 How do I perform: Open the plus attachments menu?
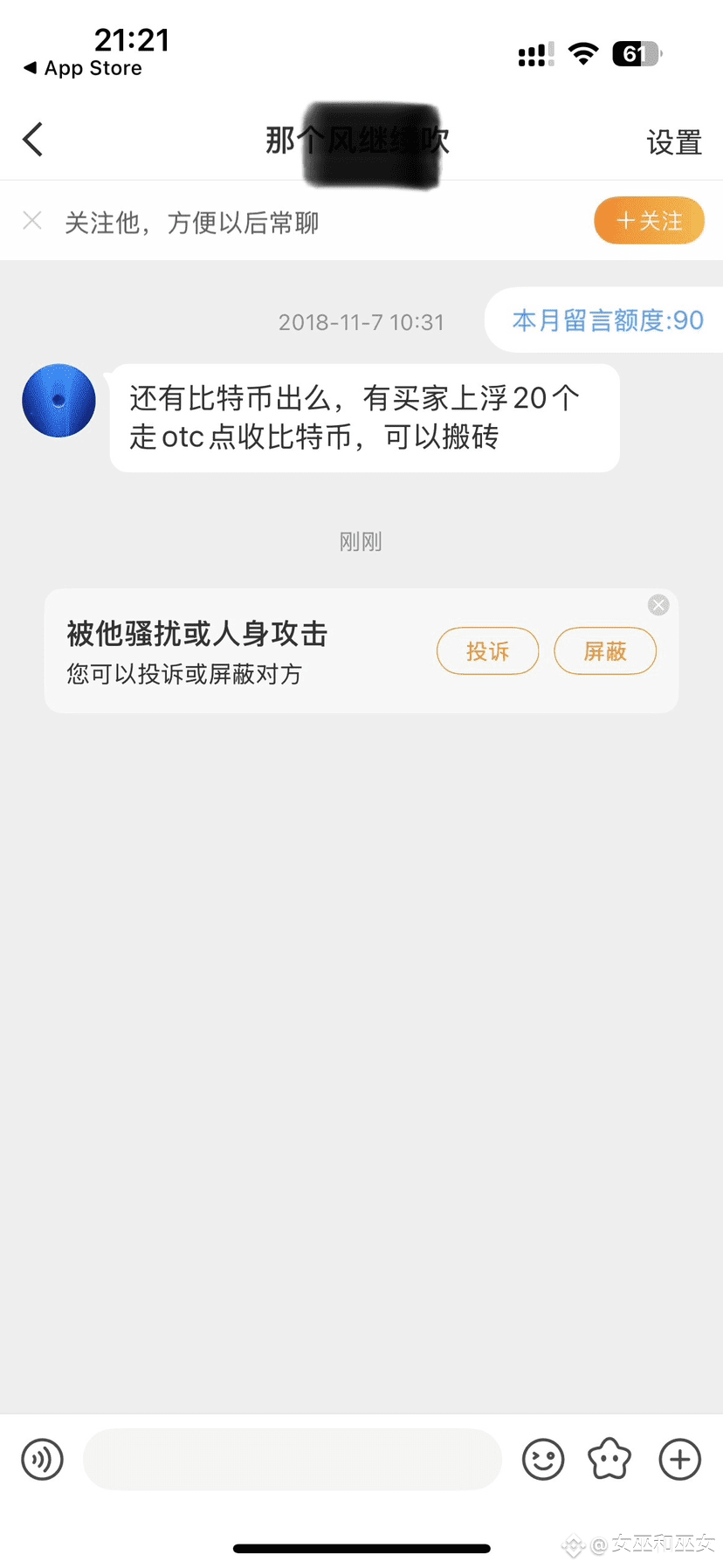click(679, 1459)
